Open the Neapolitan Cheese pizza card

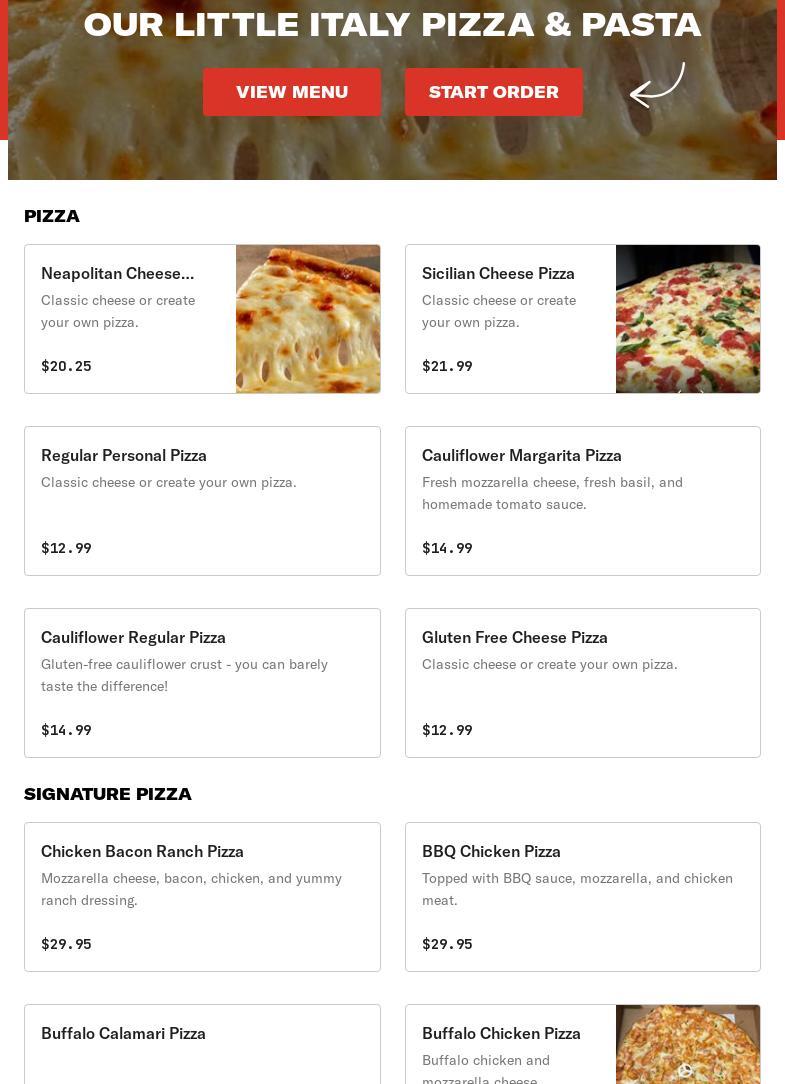[x=202, y=319]
